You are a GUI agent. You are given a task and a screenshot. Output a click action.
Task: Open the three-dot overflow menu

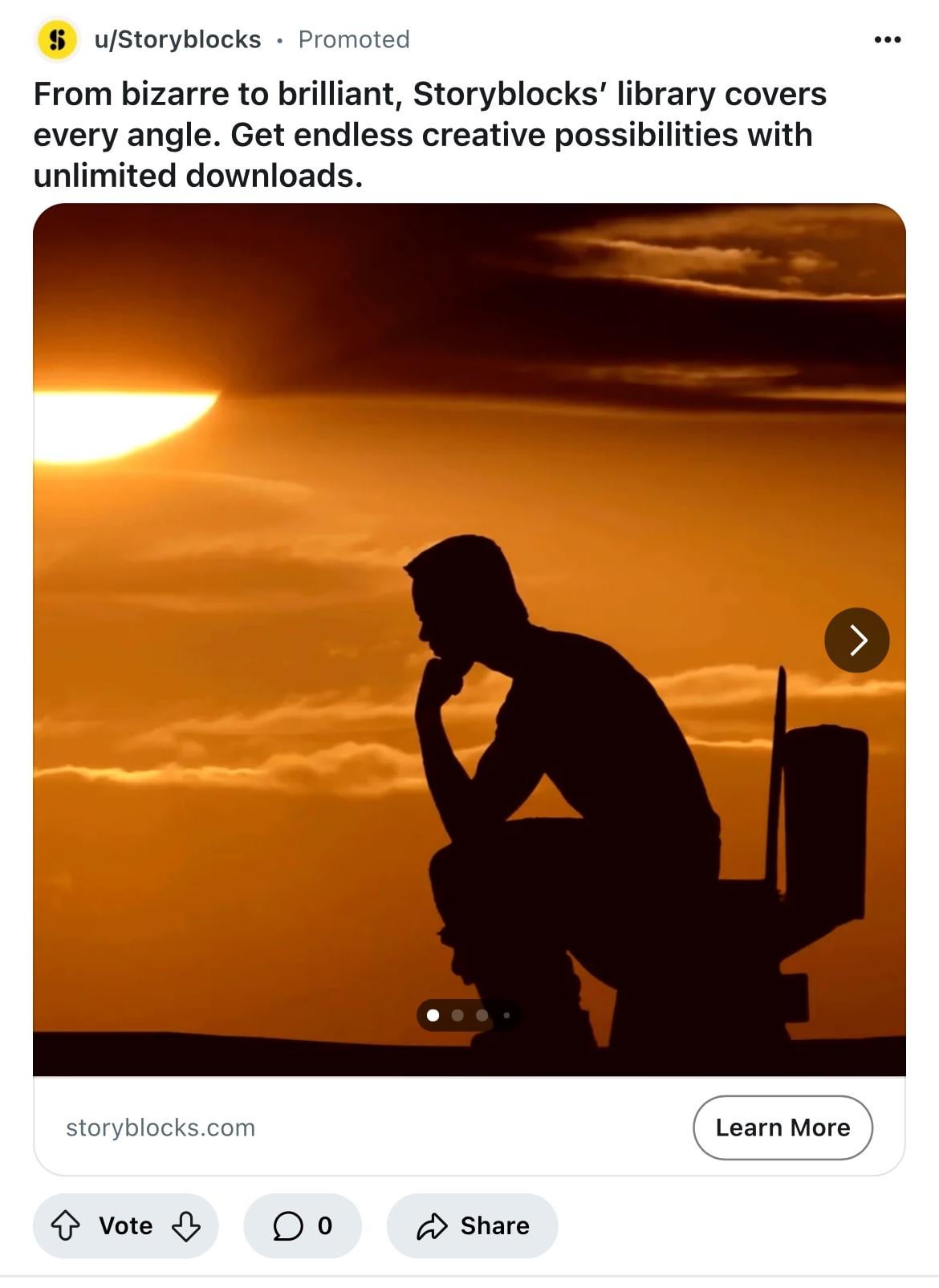887,39
